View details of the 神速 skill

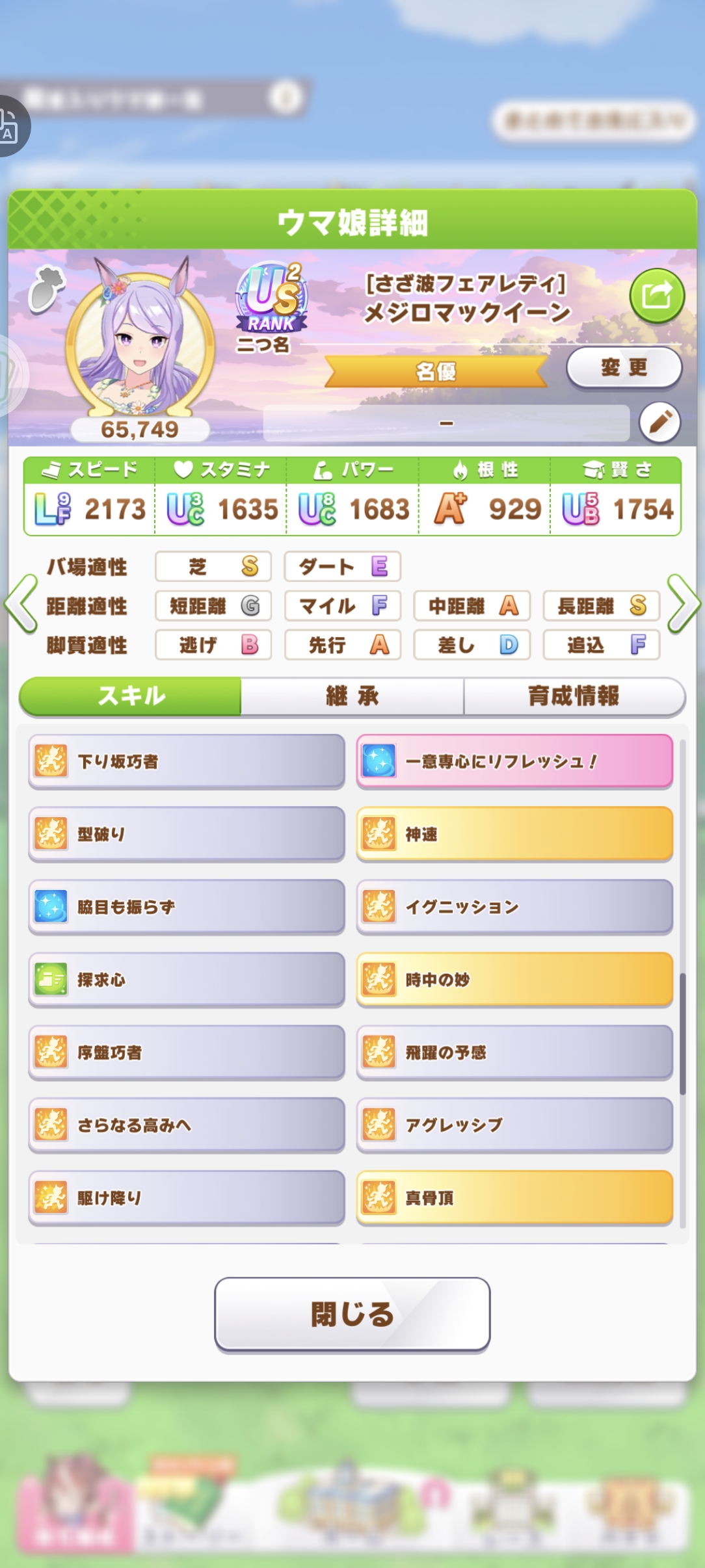click(514, 834)
